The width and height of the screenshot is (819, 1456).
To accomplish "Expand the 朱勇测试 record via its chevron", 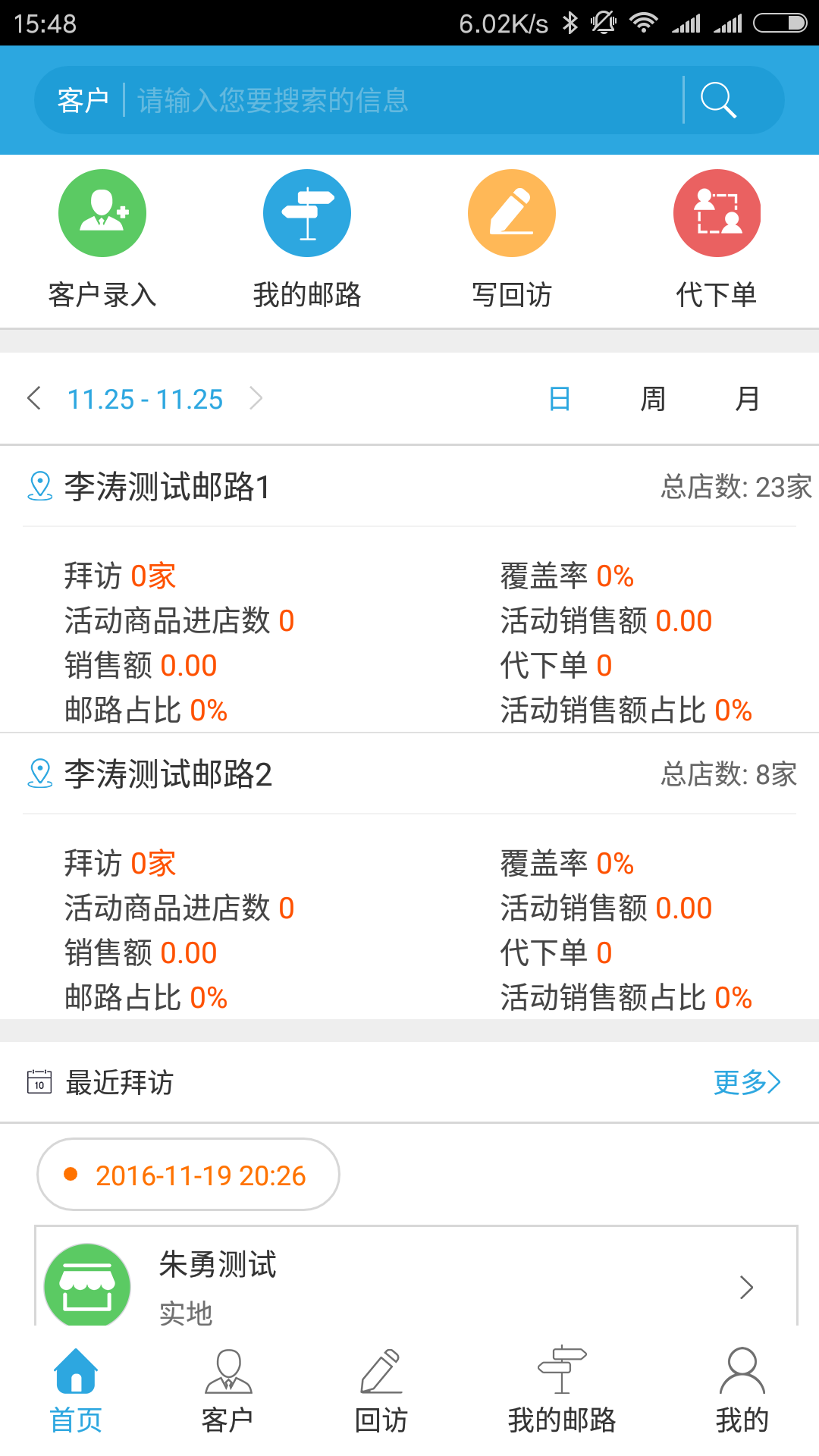I will (x=747, y=1285).
